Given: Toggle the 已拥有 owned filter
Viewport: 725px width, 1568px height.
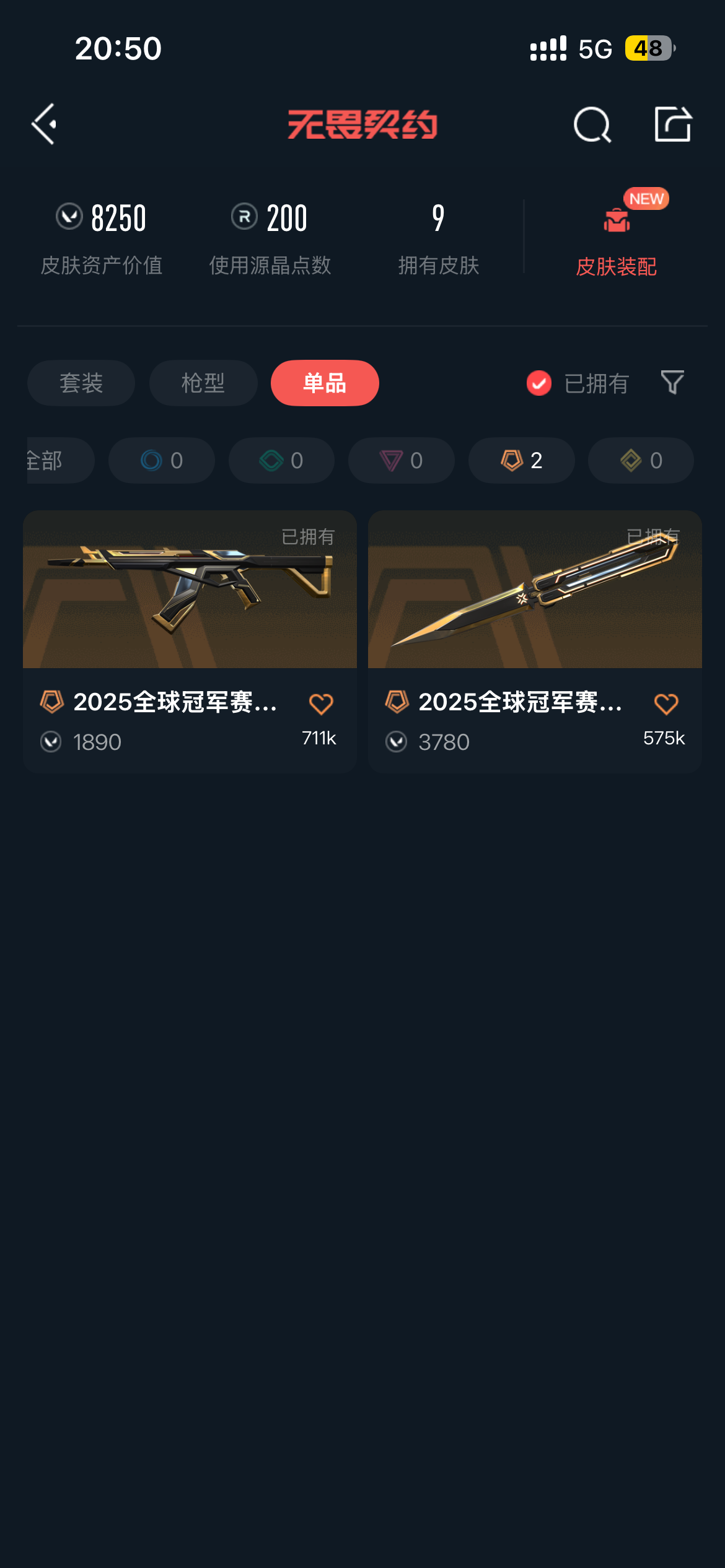Looking at the screenshot, I should [x=578, y=383].
